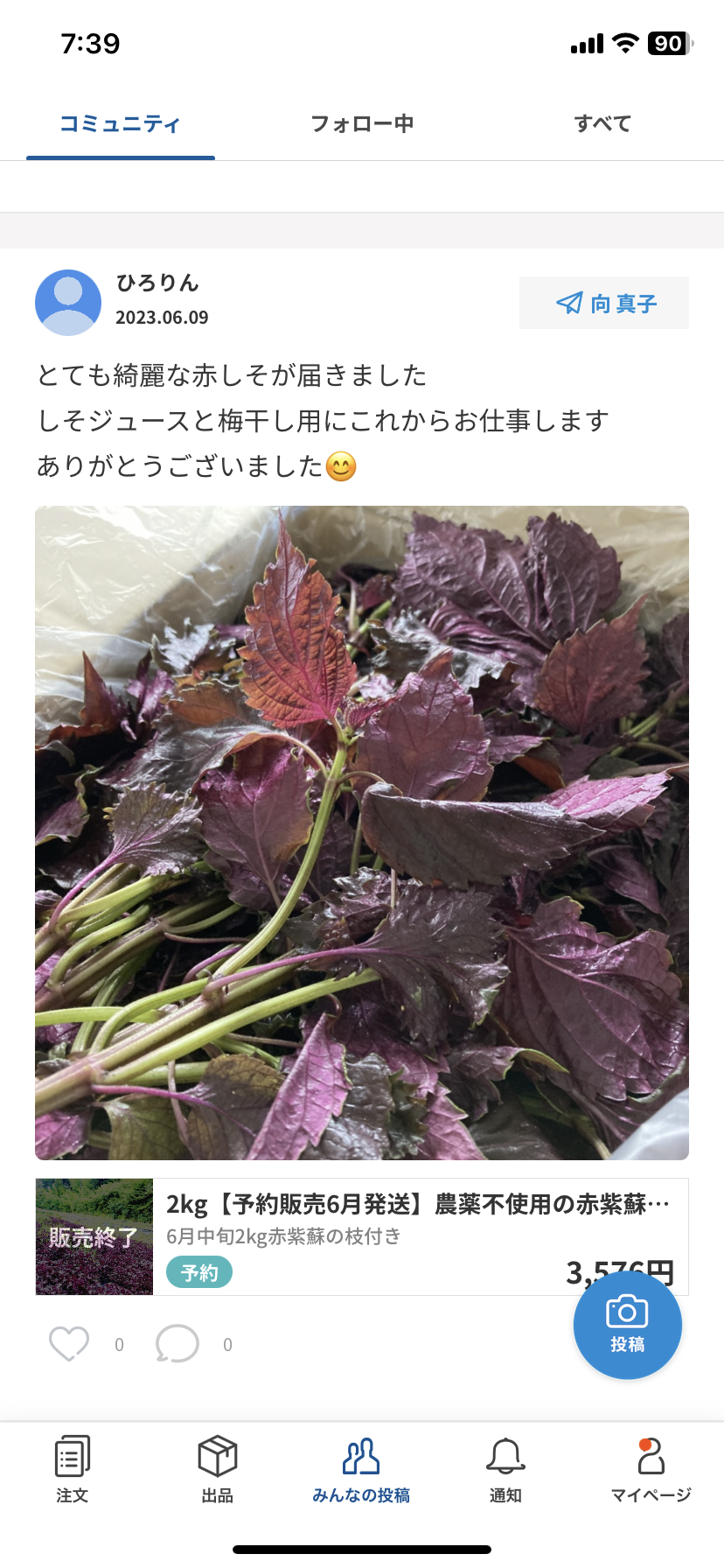Switch to the すべて tab
The height and width of the screenshot is (1568, 724).
coord(602,123)
